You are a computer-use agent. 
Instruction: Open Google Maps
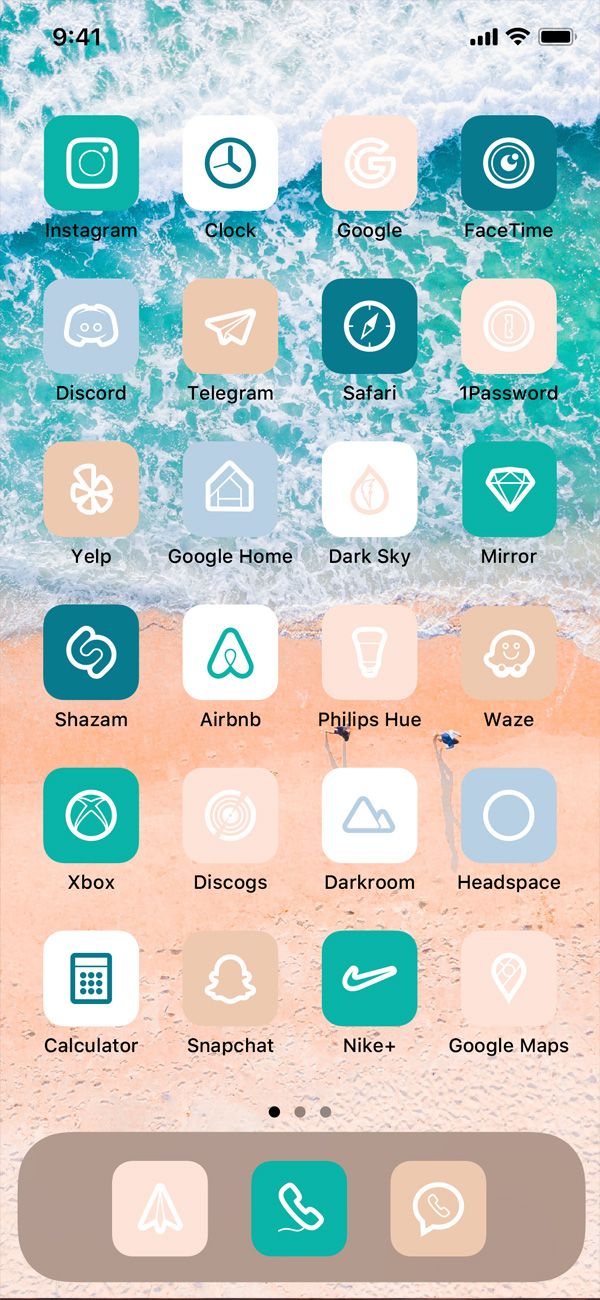click(x=508, y=978)
